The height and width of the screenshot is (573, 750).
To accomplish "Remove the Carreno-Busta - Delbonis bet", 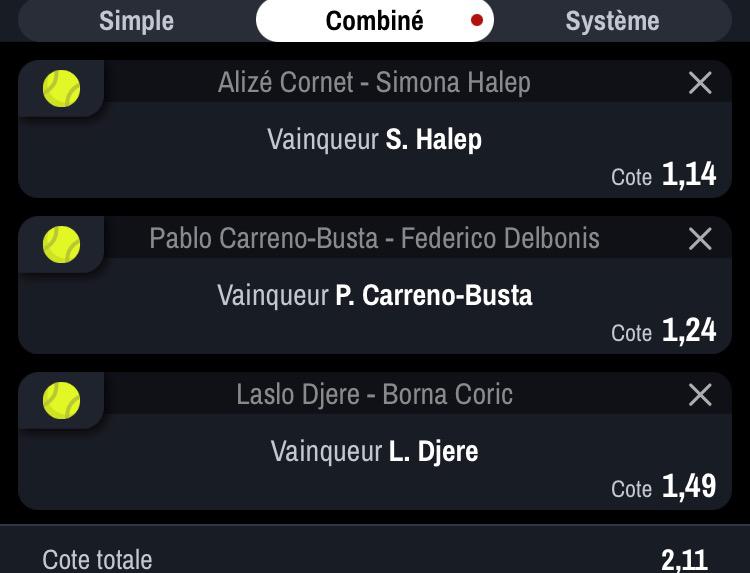I will 700,239.
